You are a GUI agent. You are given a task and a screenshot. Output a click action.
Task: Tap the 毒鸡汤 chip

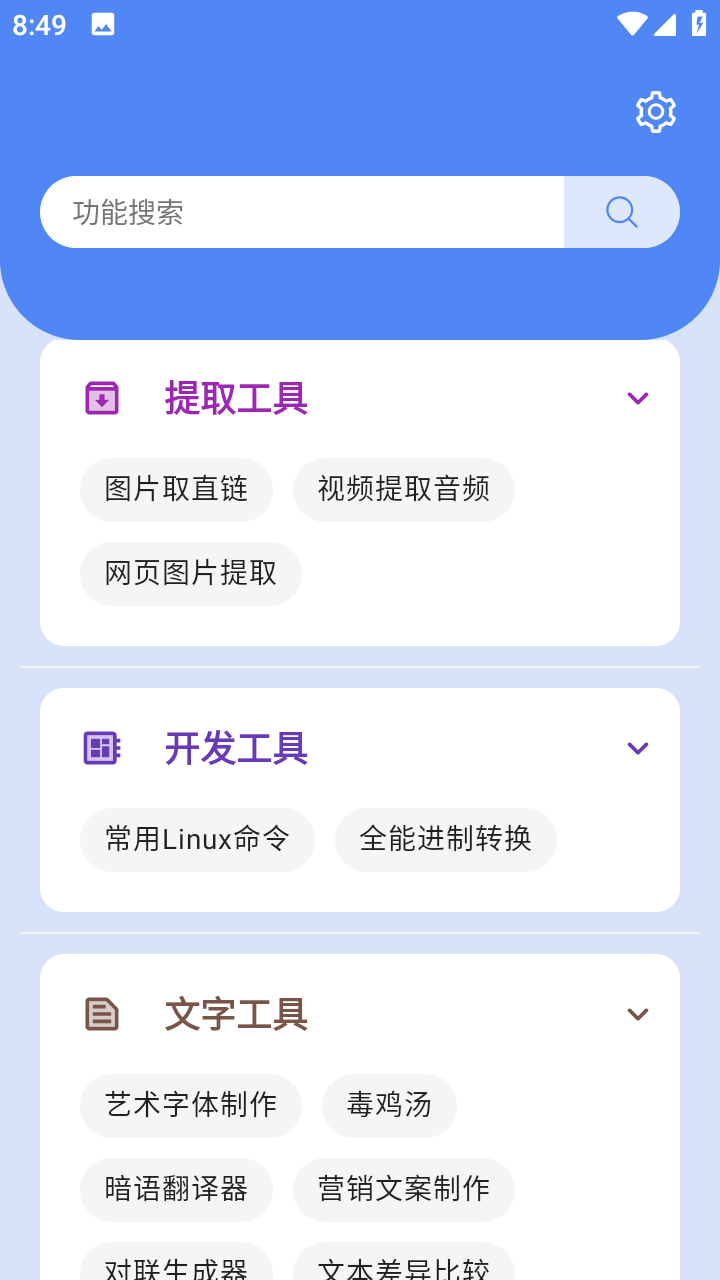click(x=388, y=1106)
